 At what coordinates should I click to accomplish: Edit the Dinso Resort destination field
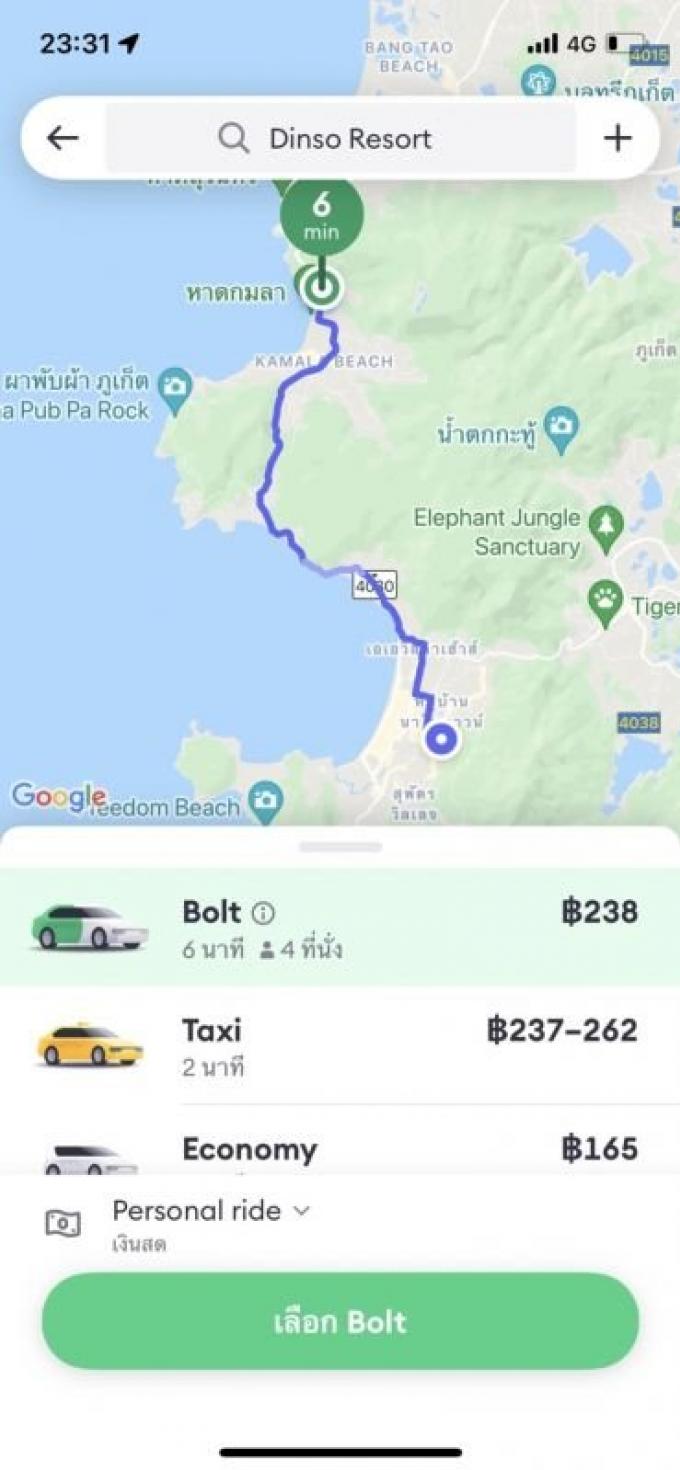[341, 138]
